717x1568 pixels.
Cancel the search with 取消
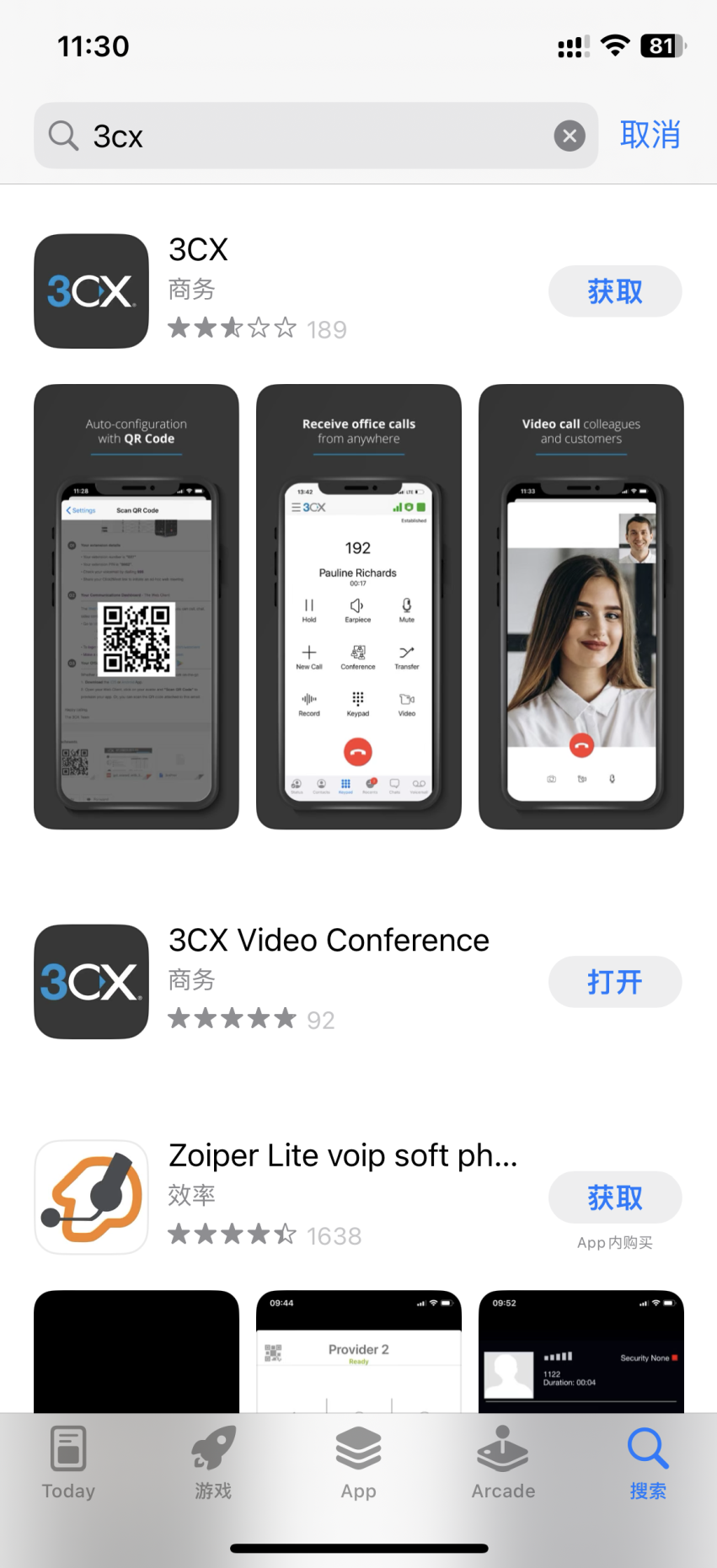(650, 135)
